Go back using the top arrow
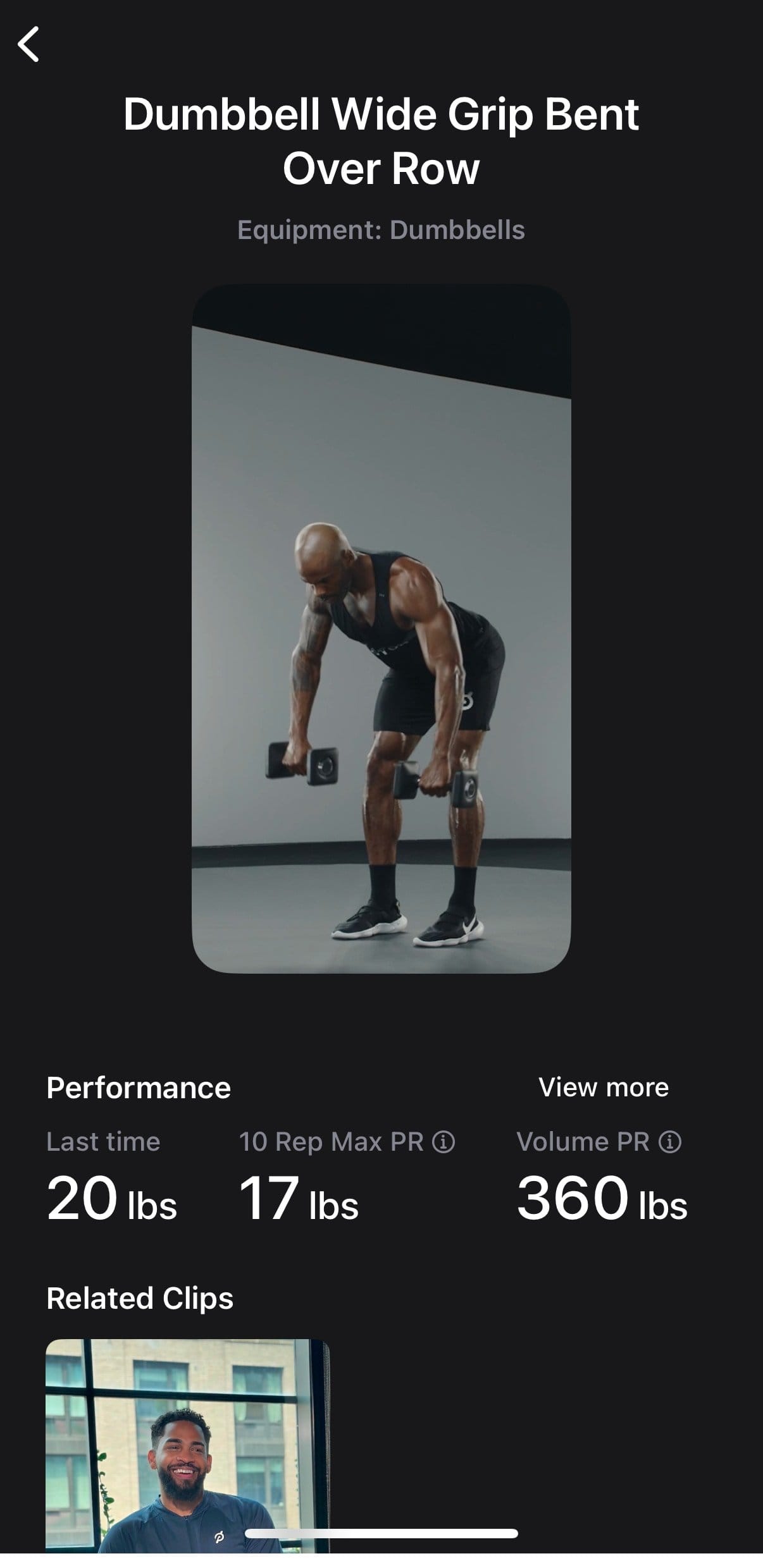 click(29, 44)
